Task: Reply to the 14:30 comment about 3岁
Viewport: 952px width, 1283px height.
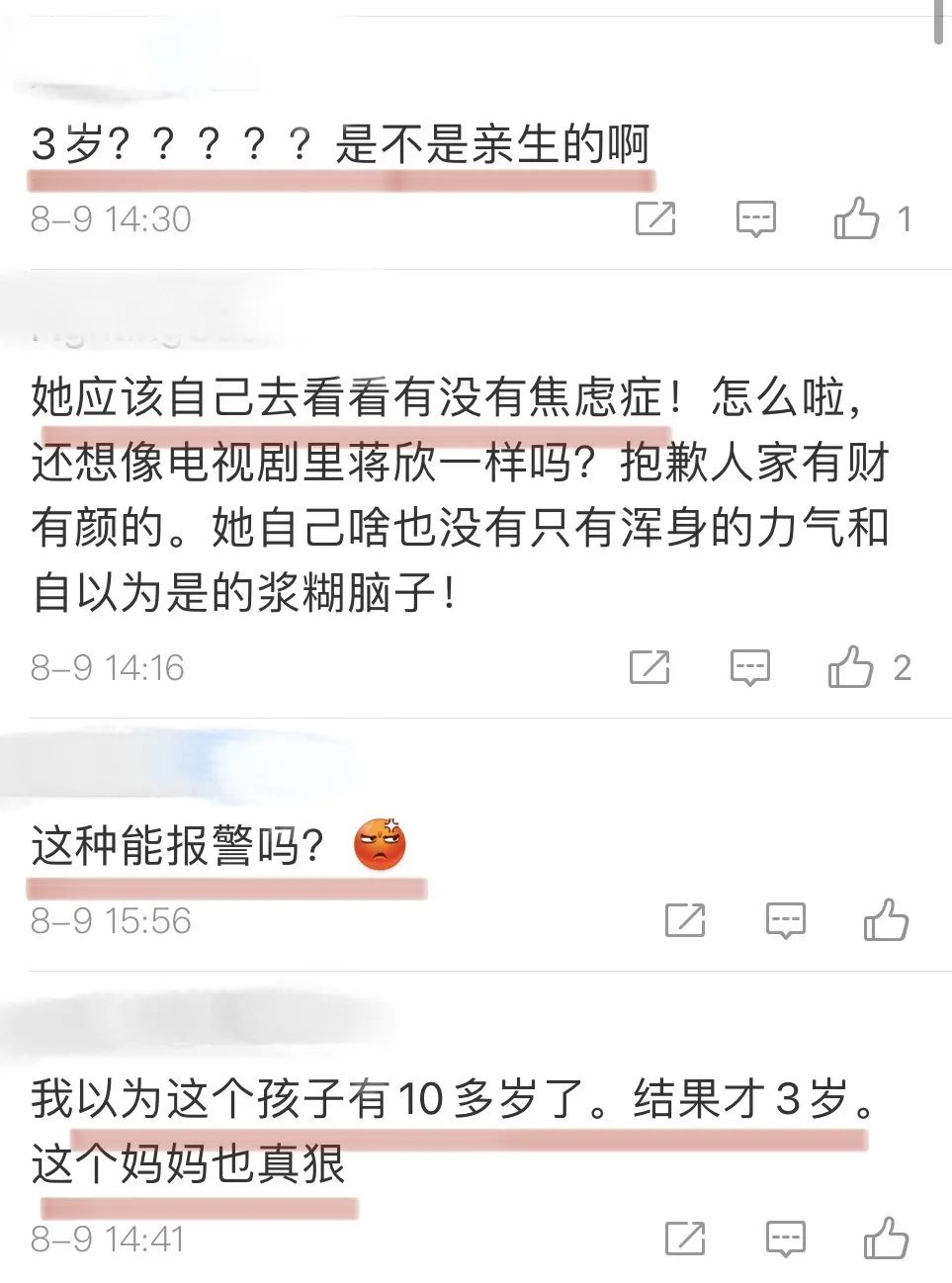Action: click(756, 218)
